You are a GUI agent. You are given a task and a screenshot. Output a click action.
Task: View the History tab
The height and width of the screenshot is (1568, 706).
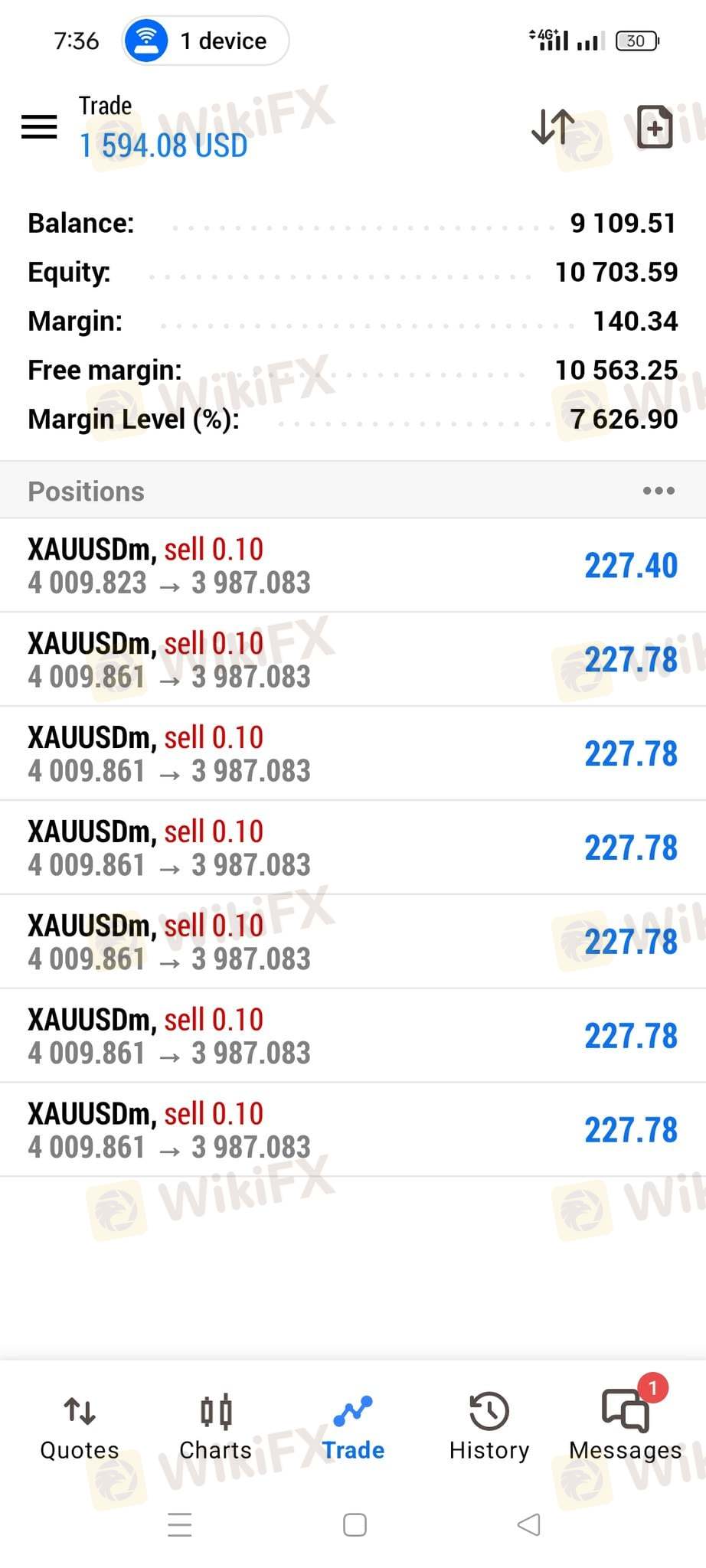489,1428
